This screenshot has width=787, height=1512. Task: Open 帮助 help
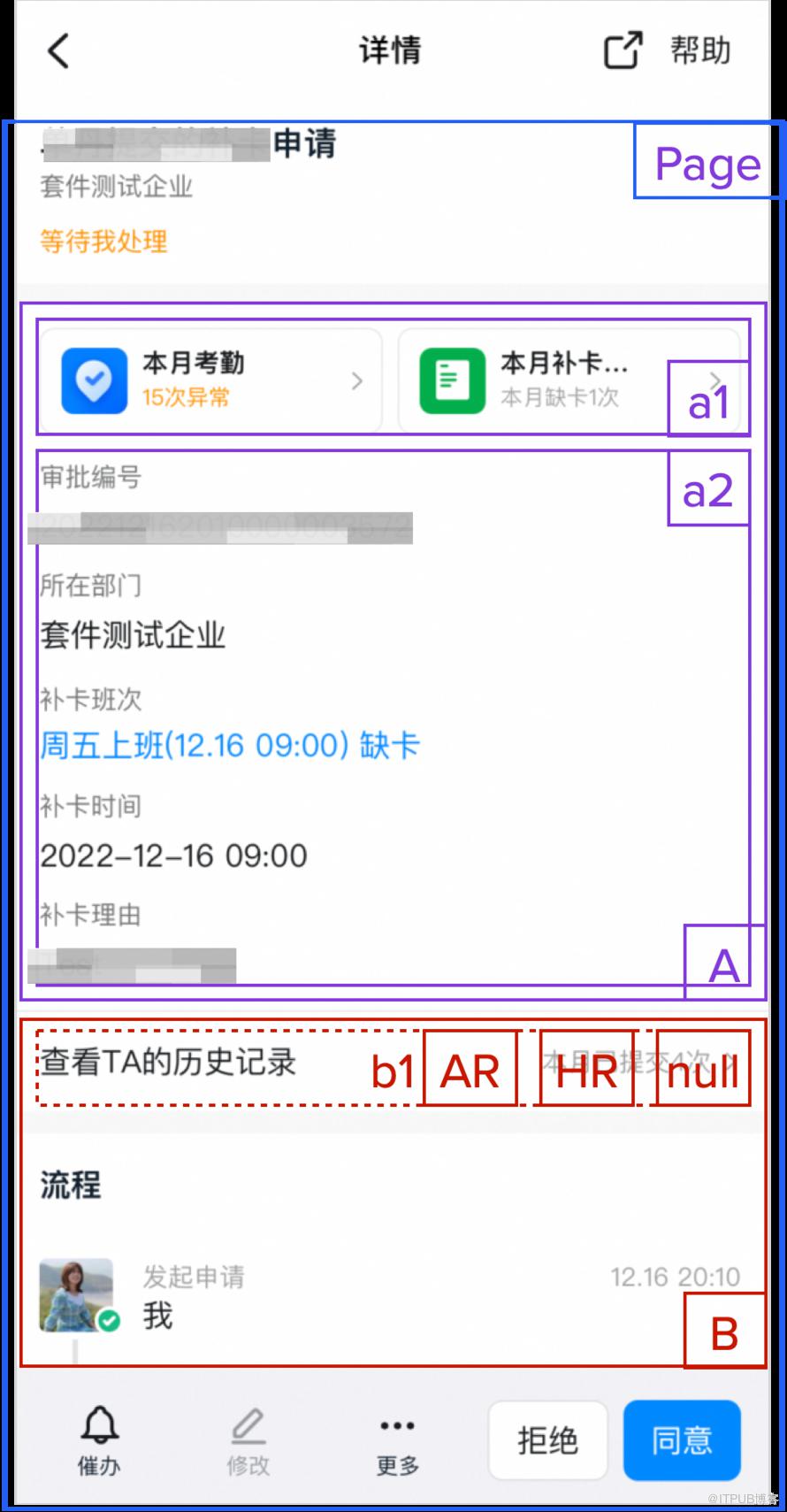700,50
